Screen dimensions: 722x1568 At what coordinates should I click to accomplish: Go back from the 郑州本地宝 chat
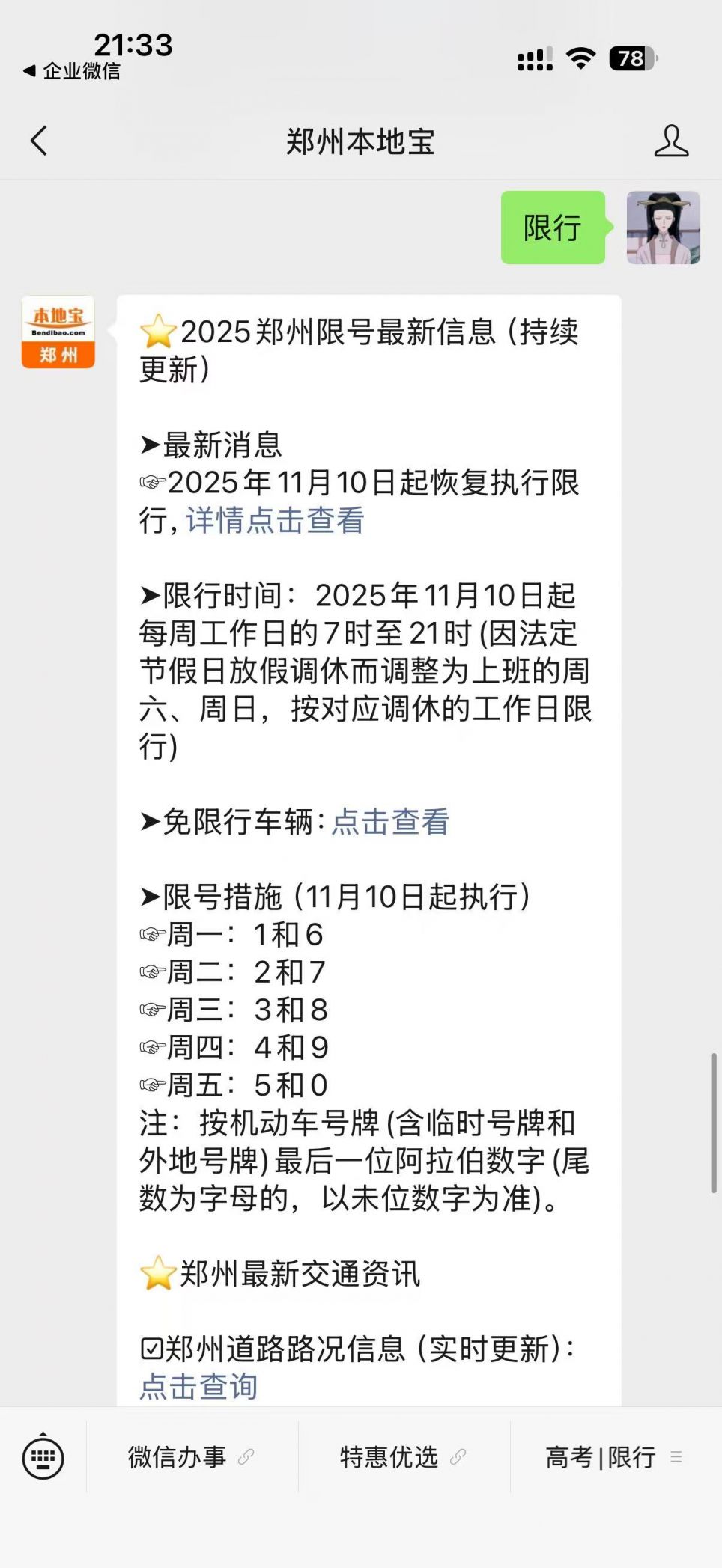click(x=39, y=141)
